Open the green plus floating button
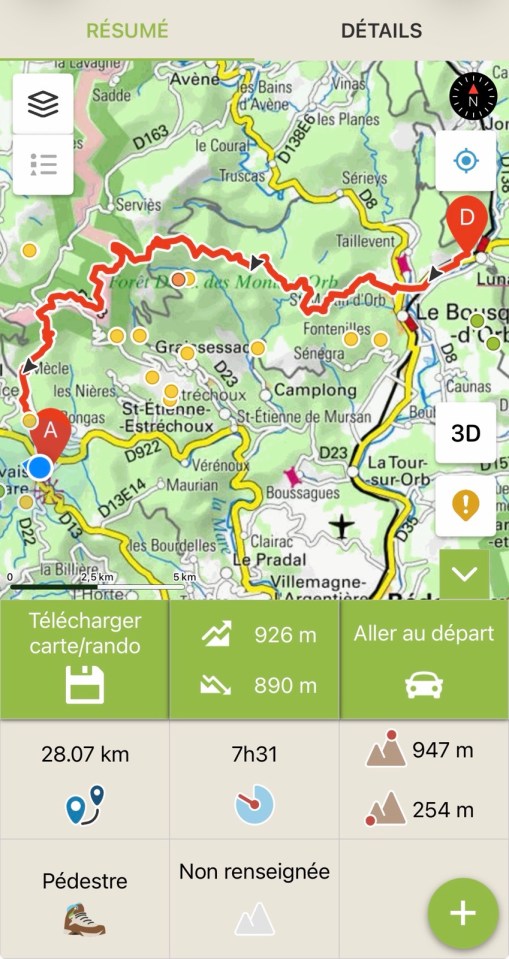Screen dimensions: 509x959 tap(463, 913)
